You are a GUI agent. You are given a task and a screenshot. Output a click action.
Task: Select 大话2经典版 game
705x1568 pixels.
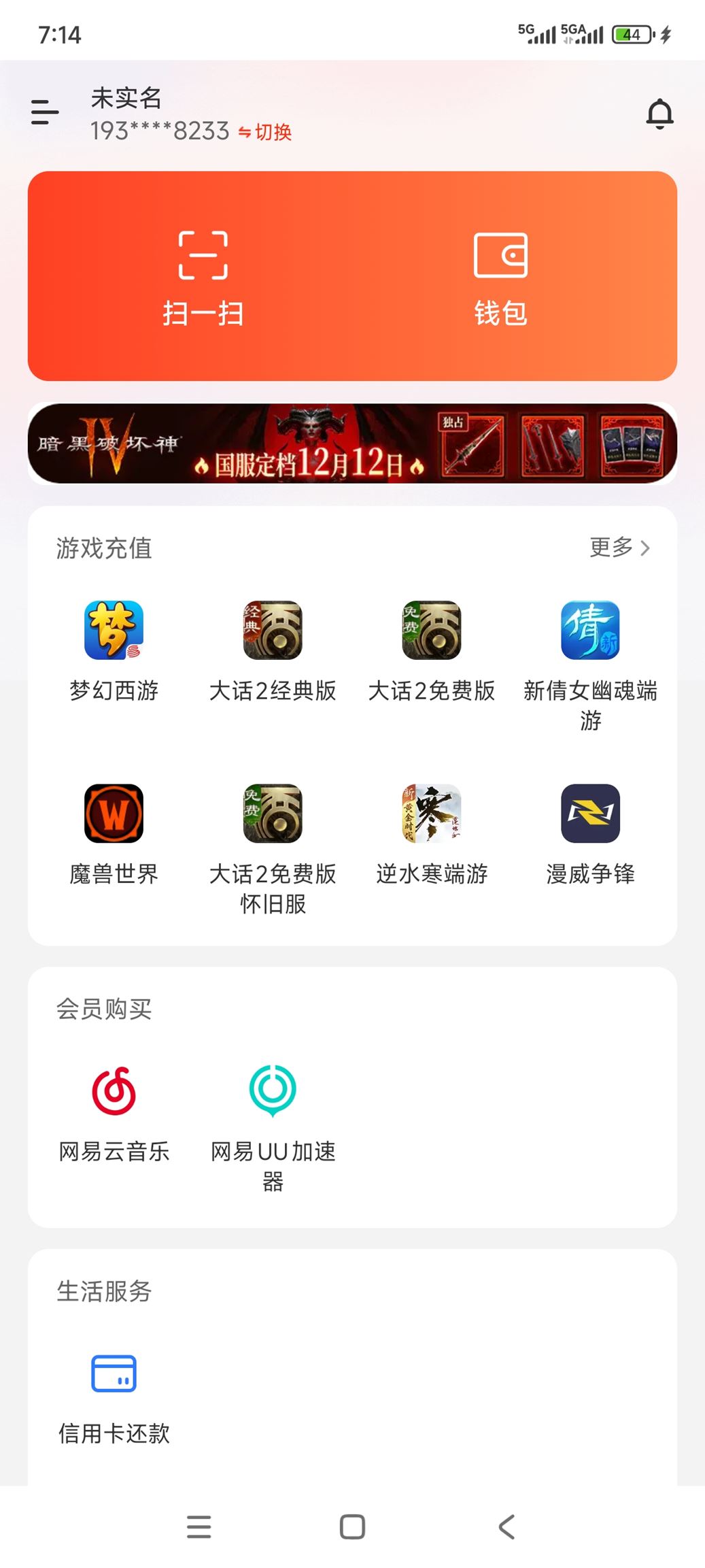click(x=273, y=650)
